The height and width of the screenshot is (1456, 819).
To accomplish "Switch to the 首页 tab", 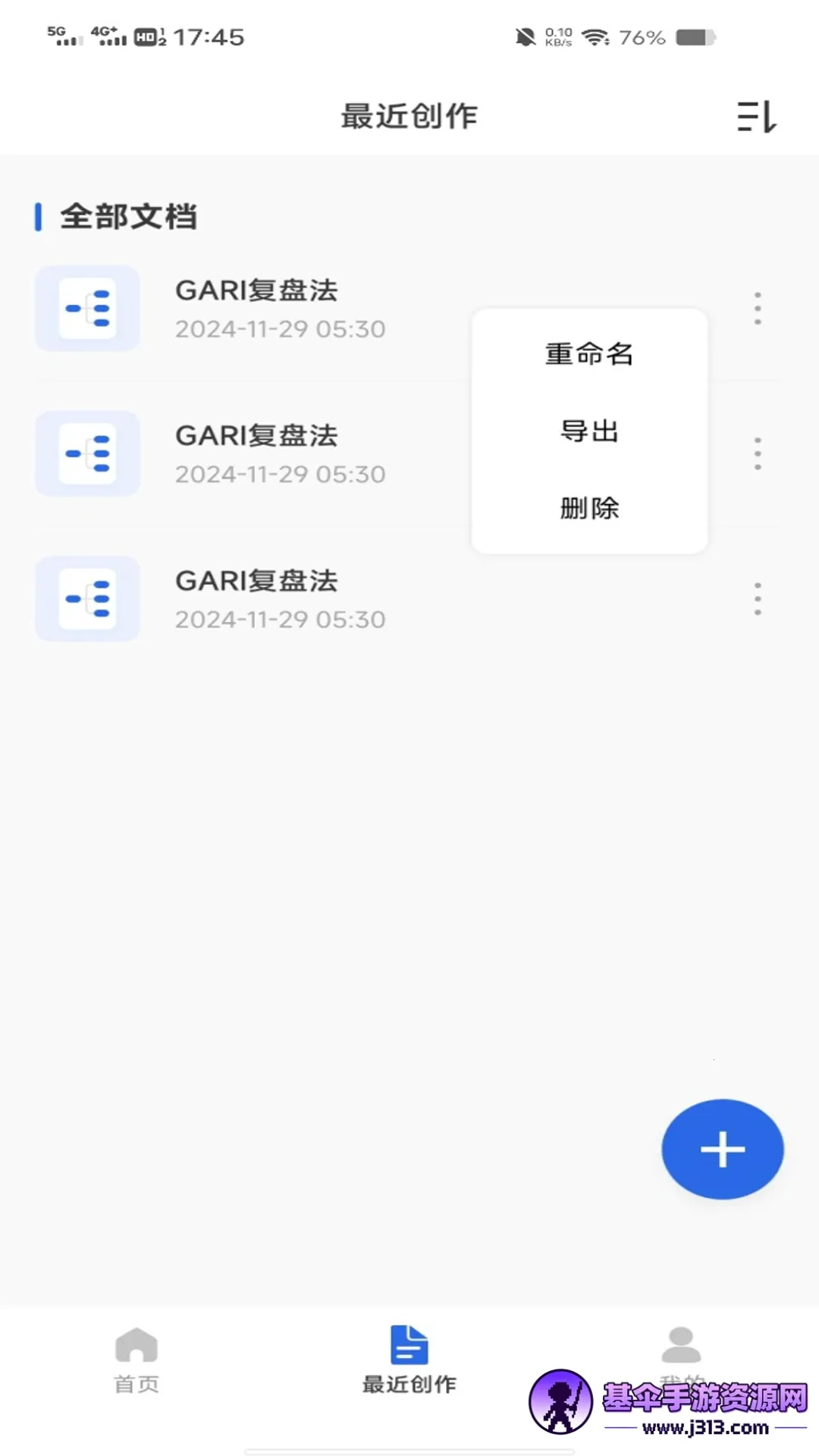I will click(136, 1360).
